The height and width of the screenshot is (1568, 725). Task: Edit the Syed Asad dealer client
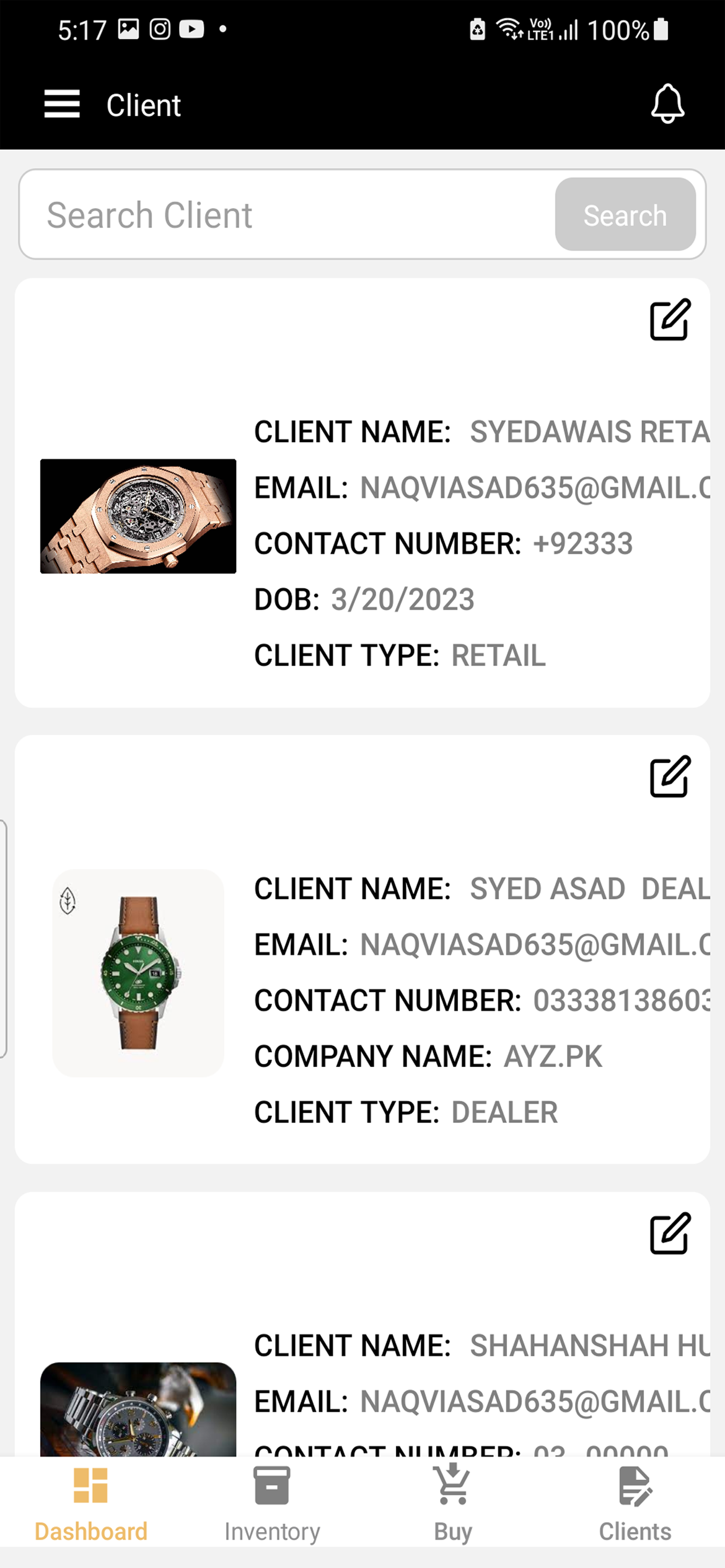point(669,777)
